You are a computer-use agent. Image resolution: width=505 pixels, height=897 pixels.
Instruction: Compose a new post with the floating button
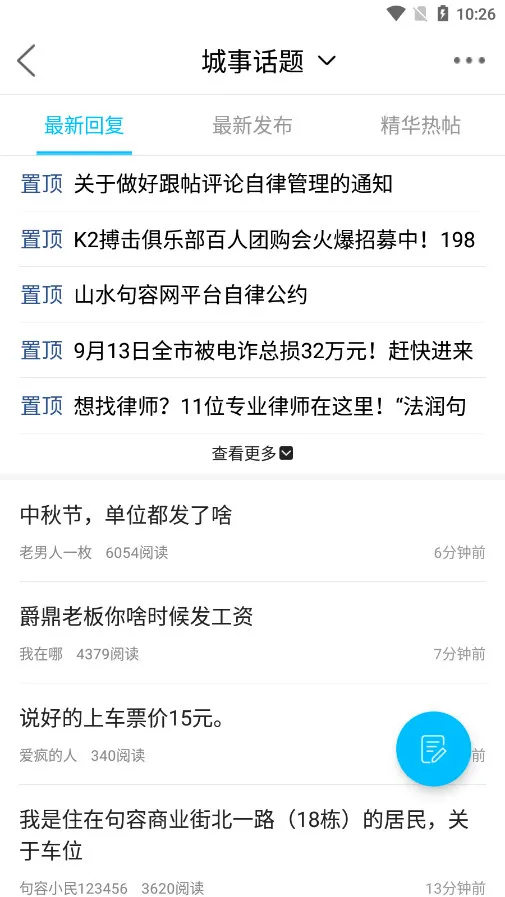coord(434,748)
